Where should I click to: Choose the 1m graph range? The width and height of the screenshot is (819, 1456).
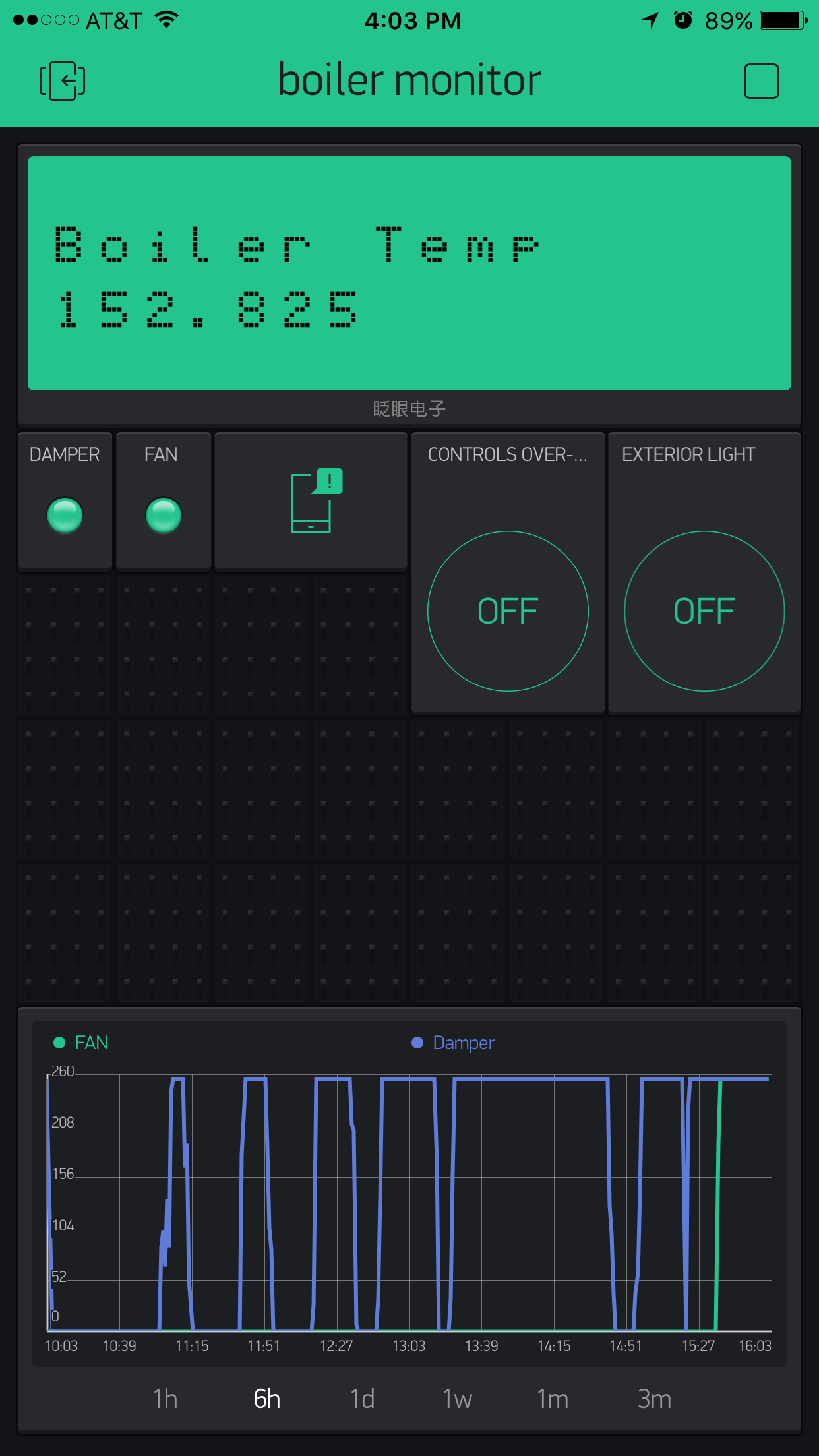553,1399
